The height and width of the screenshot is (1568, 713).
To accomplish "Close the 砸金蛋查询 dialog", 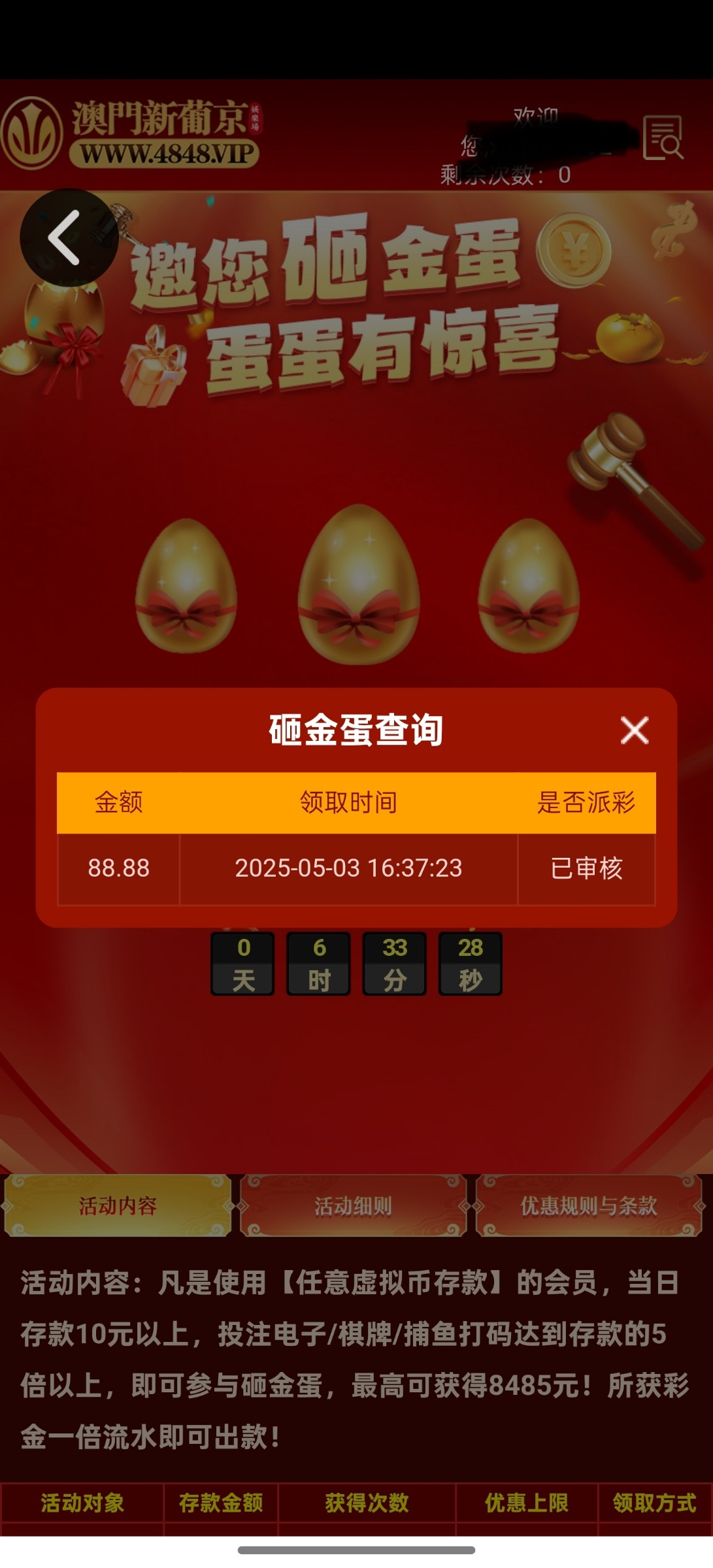I will click(634, 730).
